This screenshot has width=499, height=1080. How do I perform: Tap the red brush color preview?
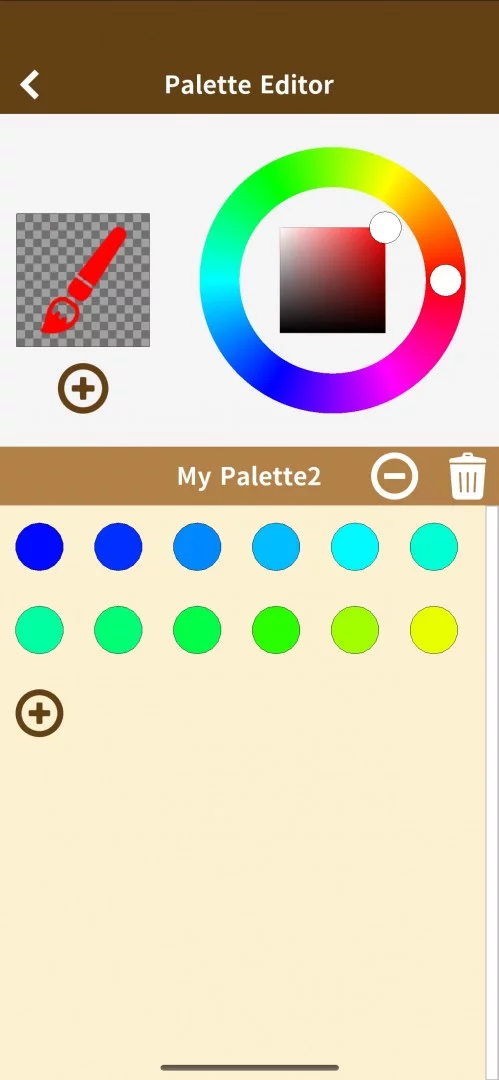(83, 280)
